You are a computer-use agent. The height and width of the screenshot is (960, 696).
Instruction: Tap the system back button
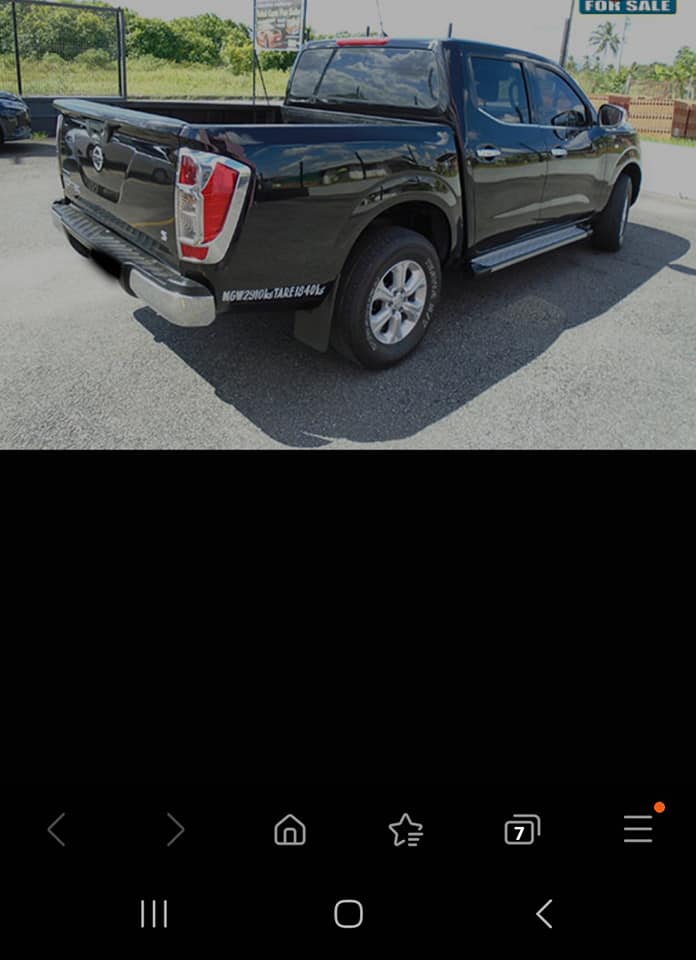544,913
